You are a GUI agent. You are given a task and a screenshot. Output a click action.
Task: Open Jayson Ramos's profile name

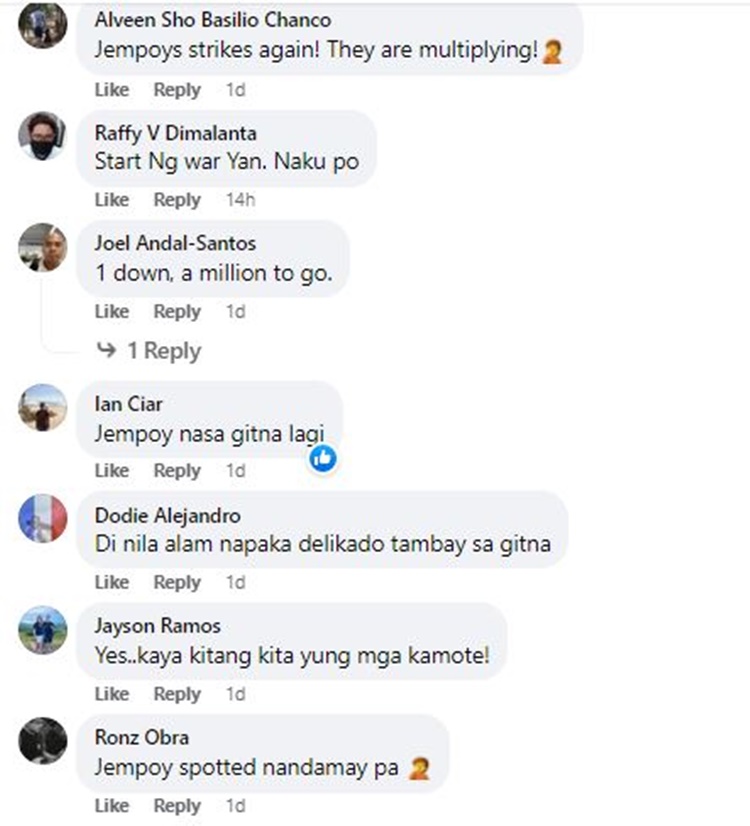tap(157, 626)
